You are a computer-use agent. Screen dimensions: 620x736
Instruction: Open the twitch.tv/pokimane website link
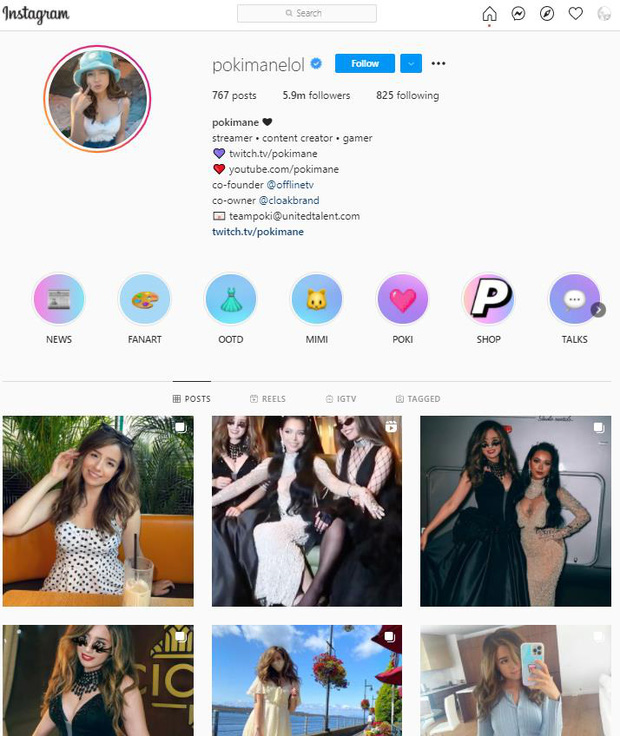(x=258, y=231)
